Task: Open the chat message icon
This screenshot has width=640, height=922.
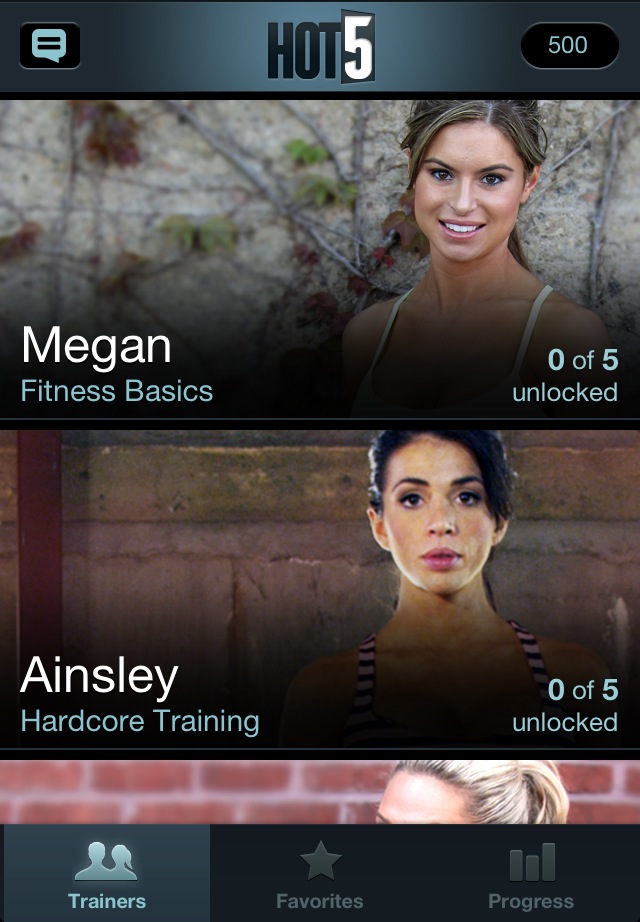Action: (x=49, y=46)
